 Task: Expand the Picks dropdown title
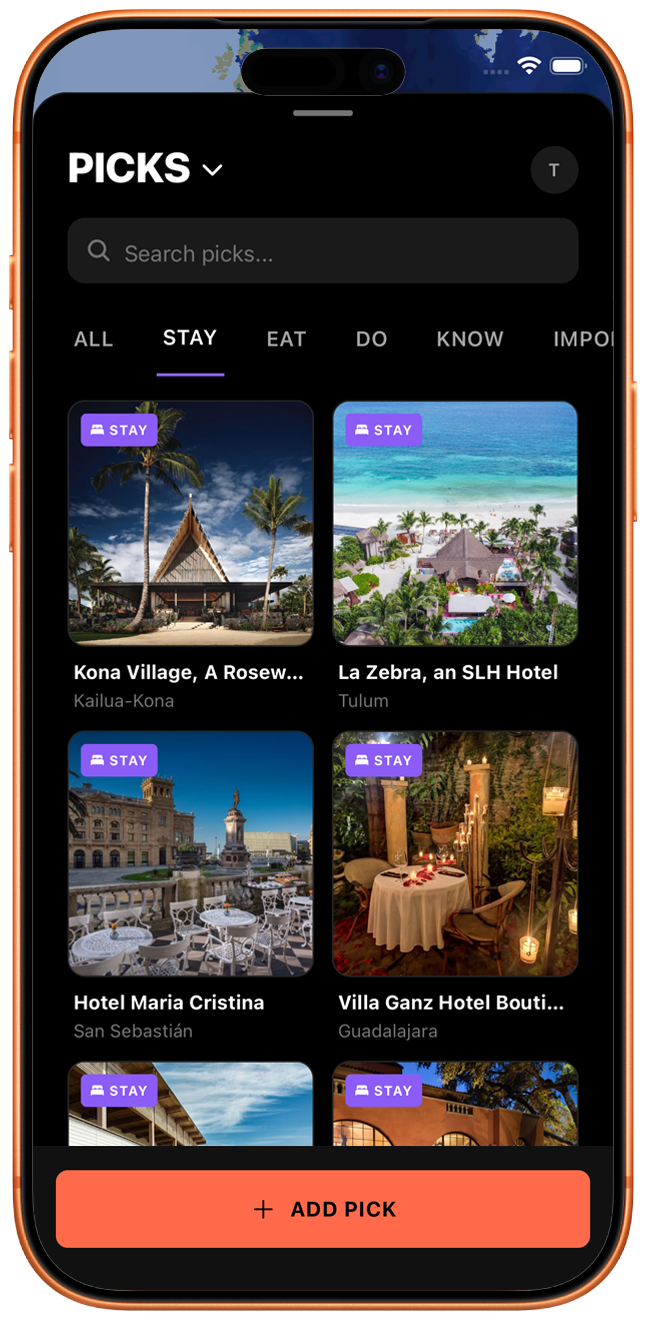(145, 169)
